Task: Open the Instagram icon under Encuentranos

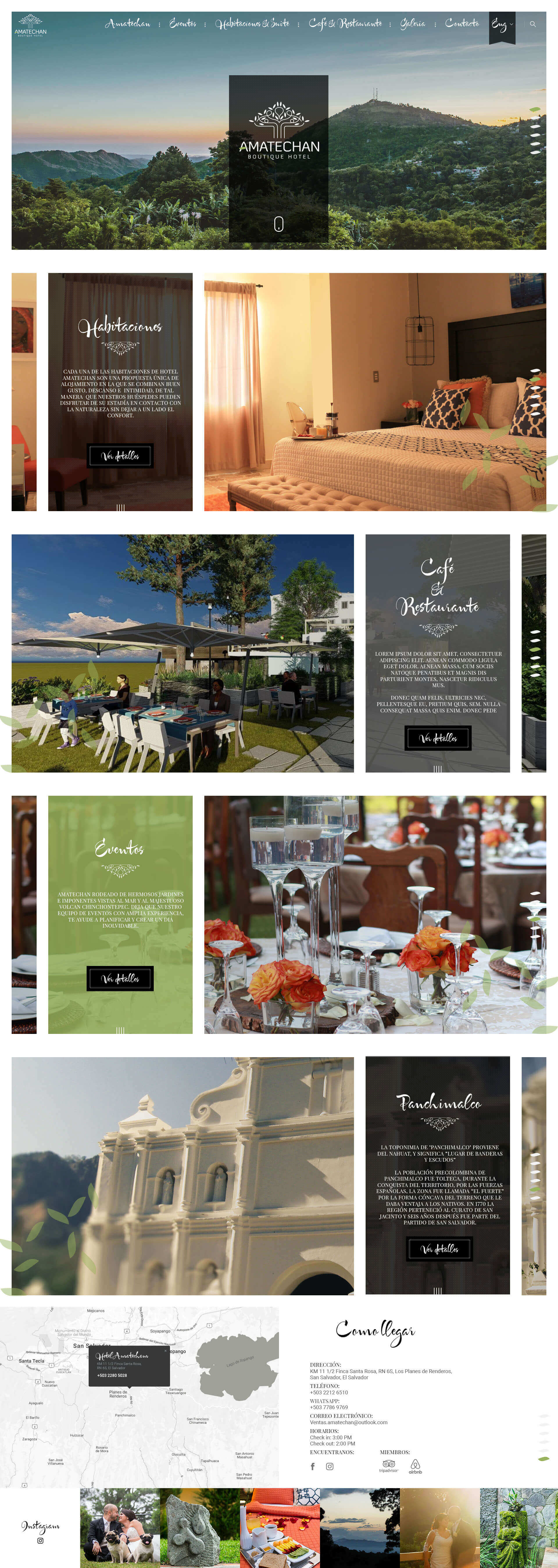Action: pyautogui.click(x=330, y=1466)
